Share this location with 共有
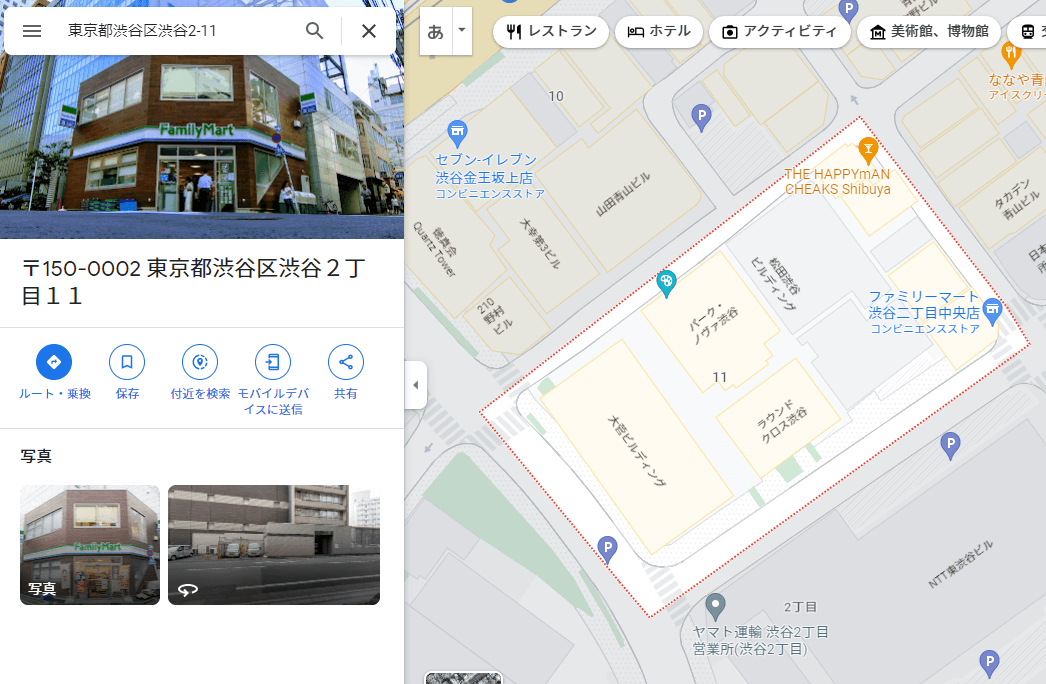1046x684 pixels. (346, 362)
